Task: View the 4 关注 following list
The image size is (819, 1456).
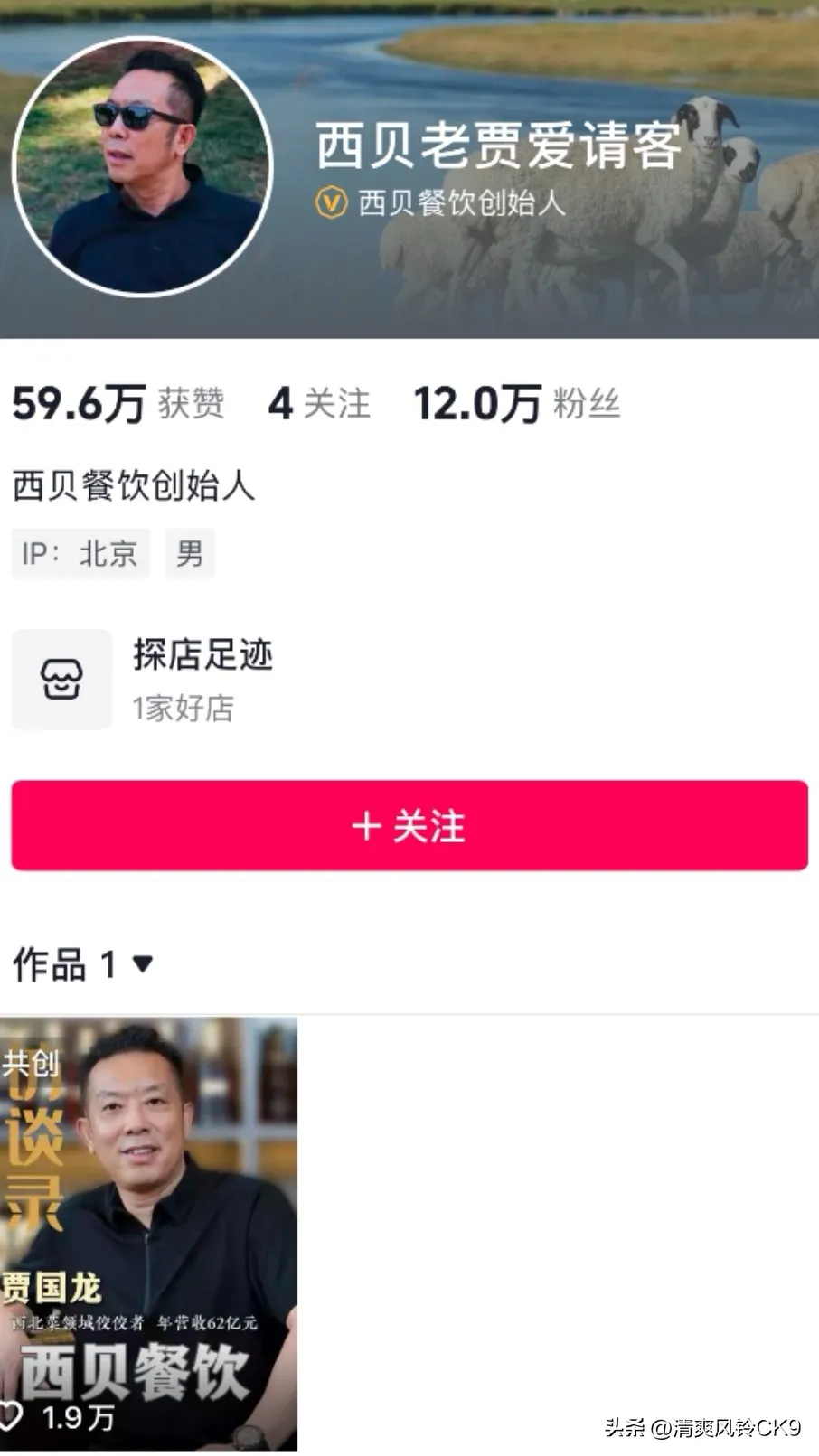Action: (x=319, y=403)
